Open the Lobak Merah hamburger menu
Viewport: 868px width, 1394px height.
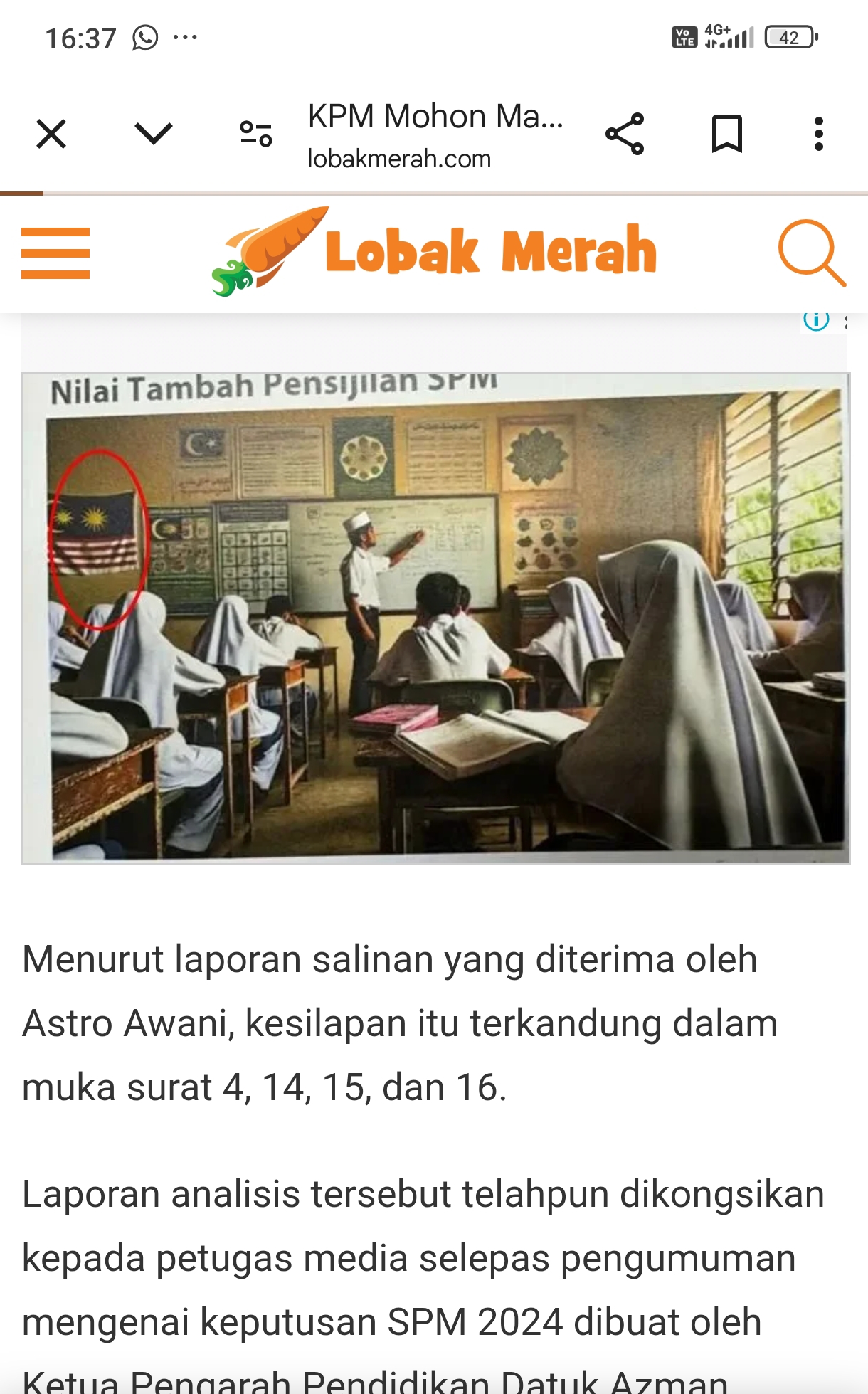pos(55,253)
